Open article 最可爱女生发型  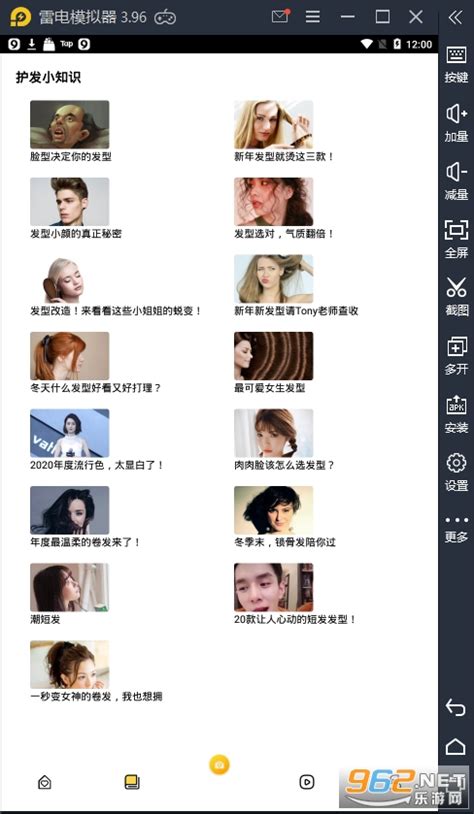click(x=274, y=363)
